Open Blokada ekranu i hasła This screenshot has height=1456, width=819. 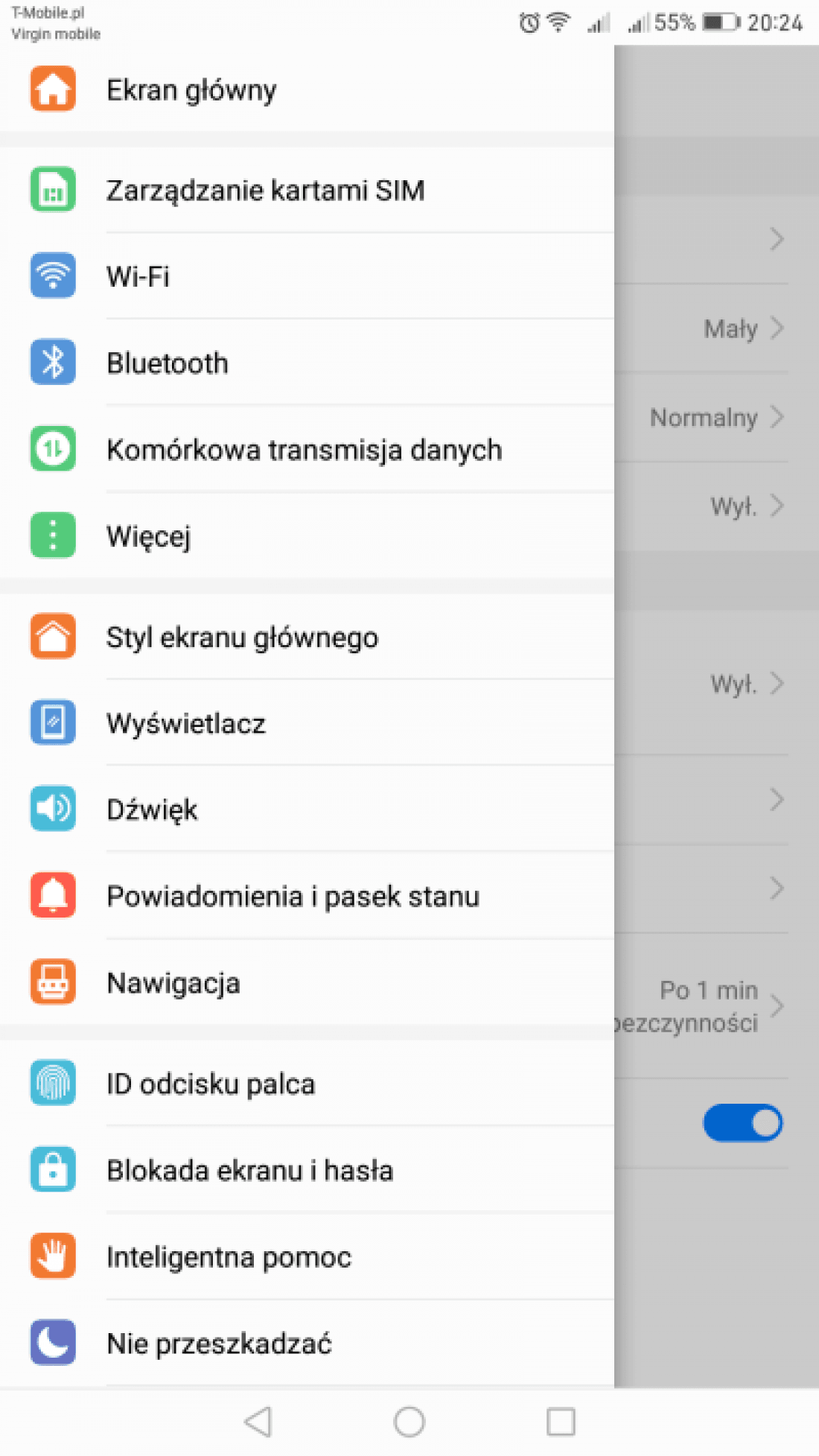pyautogui.click(x=307, y=1170)
